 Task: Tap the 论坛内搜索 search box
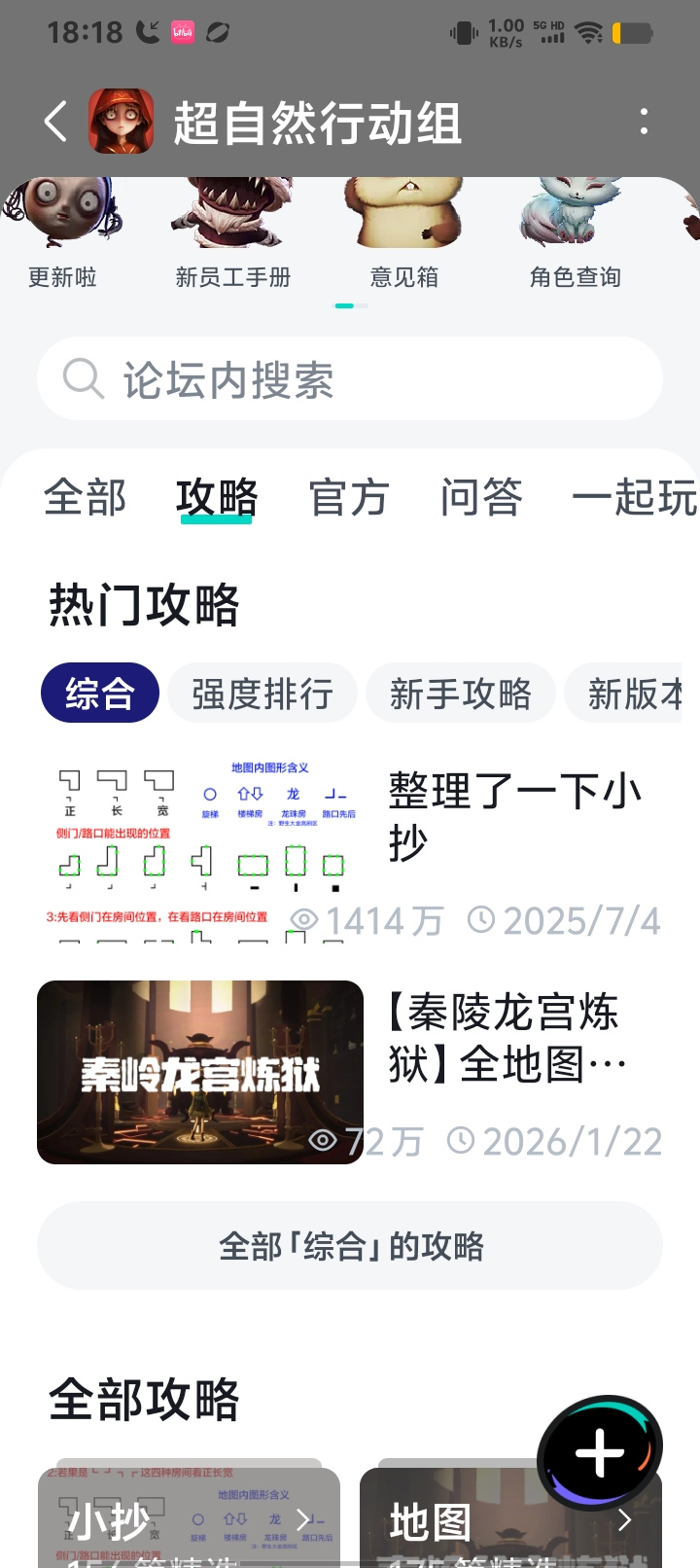pos(350,378)
